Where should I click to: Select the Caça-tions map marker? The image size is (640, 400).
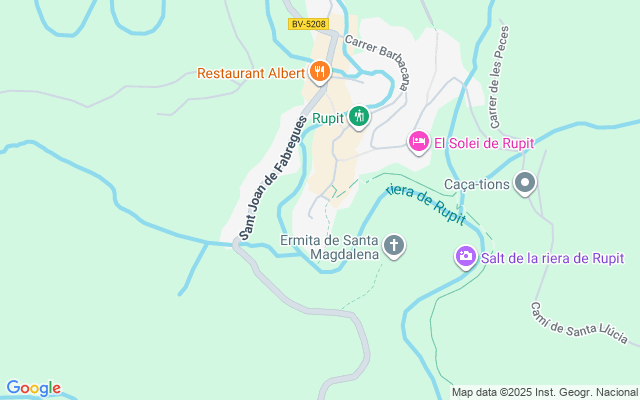tap(526, 183)
